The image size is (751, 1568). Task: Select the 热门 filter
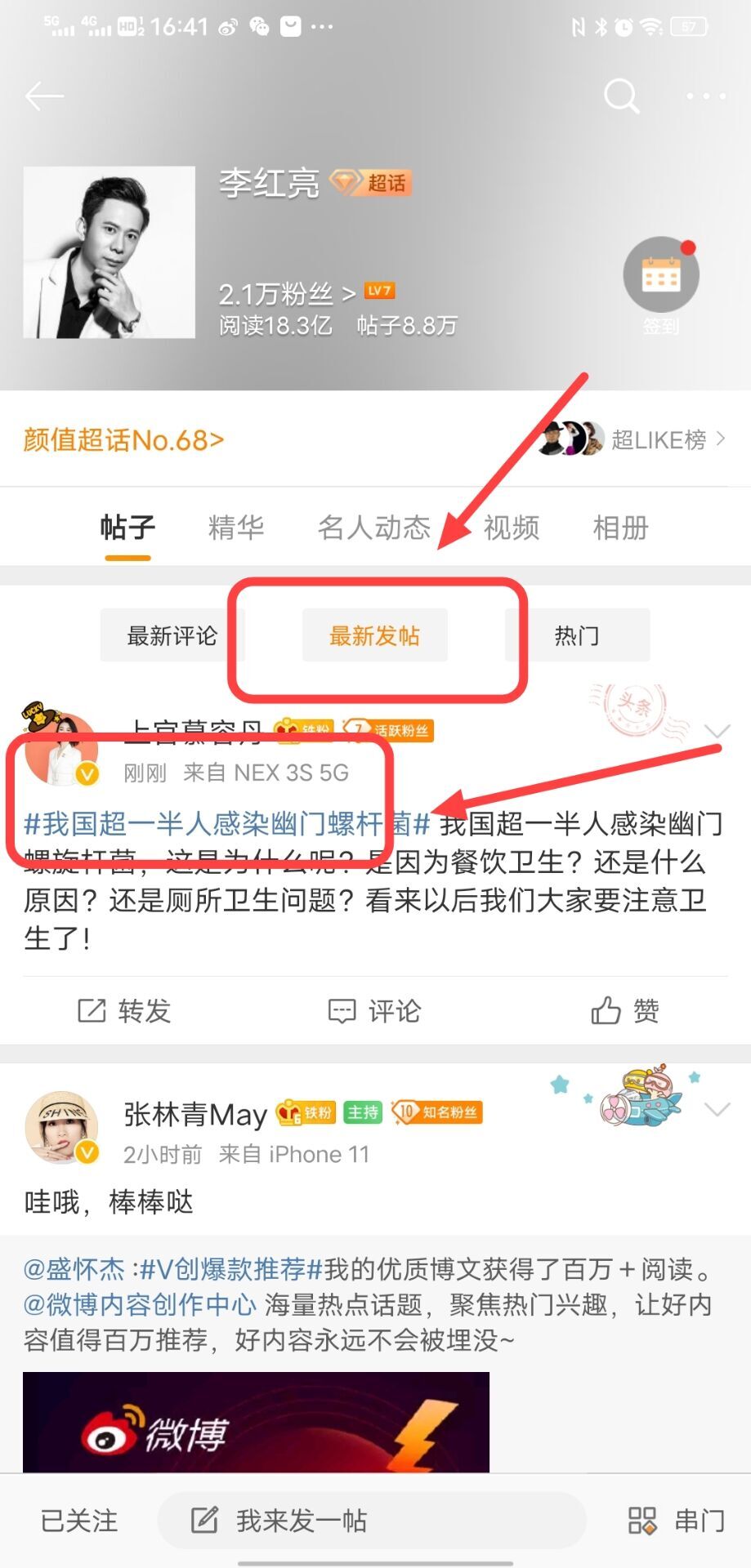tap(577, 635)
